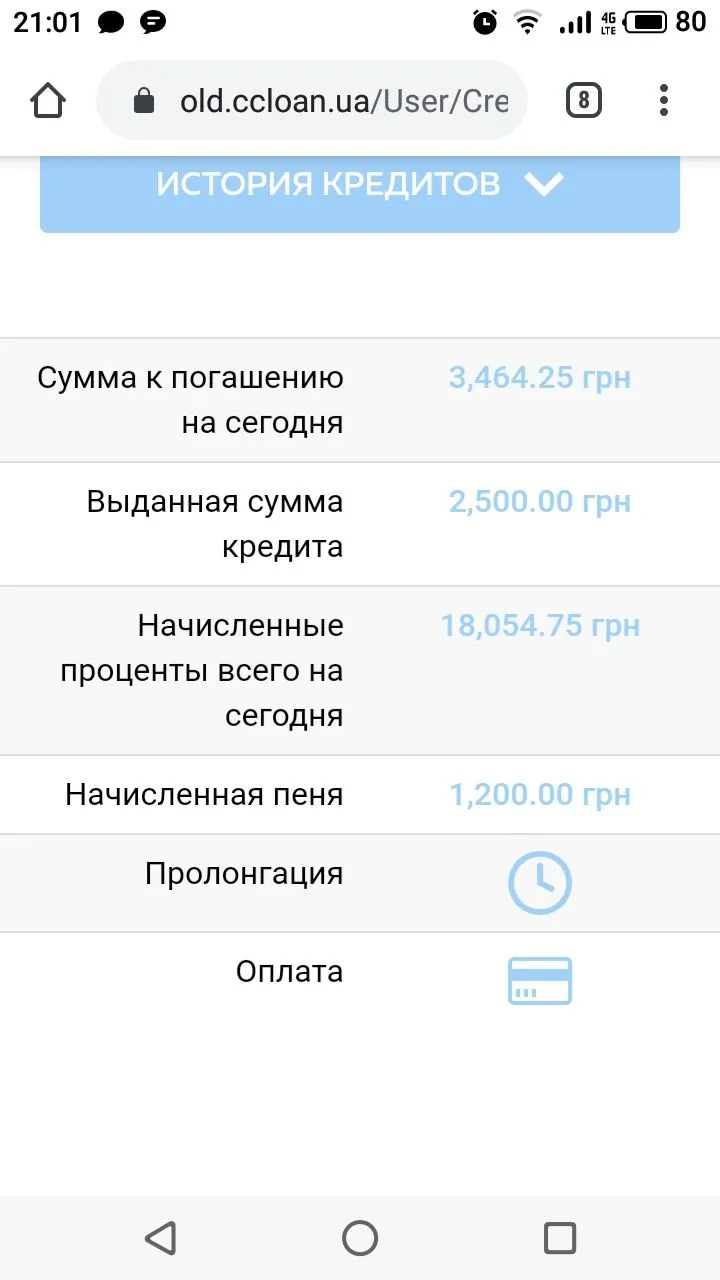Go back with the system back button
This screenshot has height=1280, width=720.
click(160, 1238)
